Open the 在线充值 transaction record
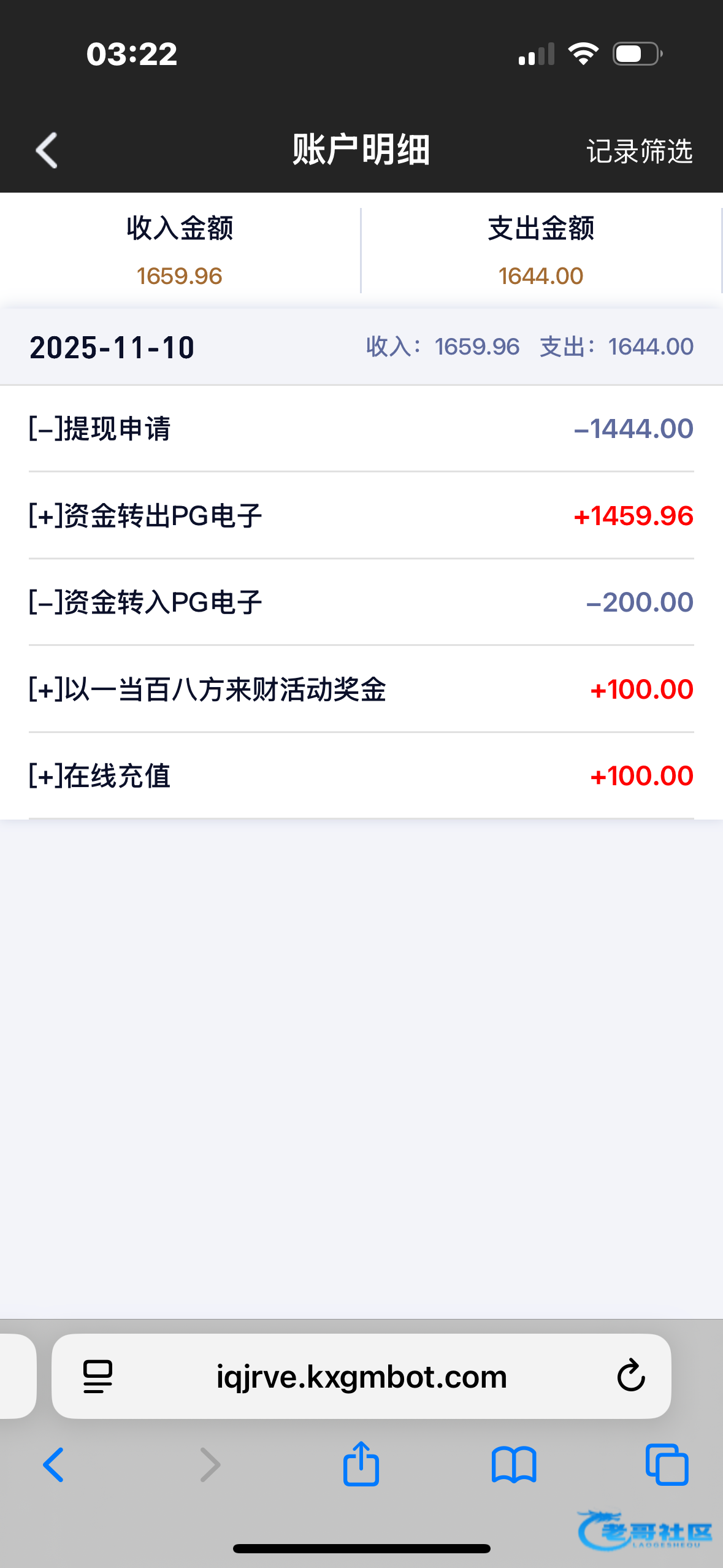Image resolution: width=723 pixels, height=1568 pixels. (361, 776)
